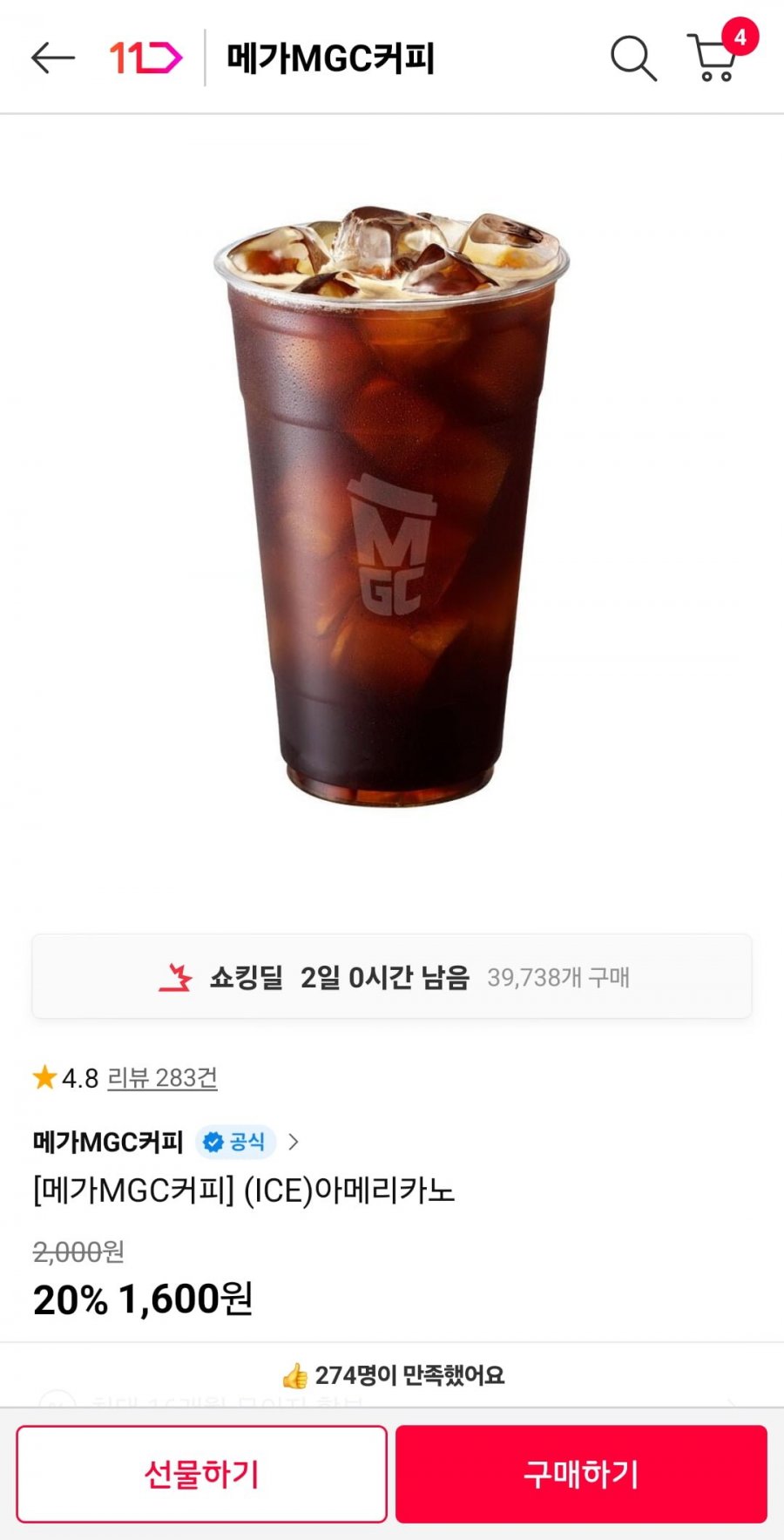
Task: Visit the 메가MGC커피 official store
Action: click(x=166, y=1142)
